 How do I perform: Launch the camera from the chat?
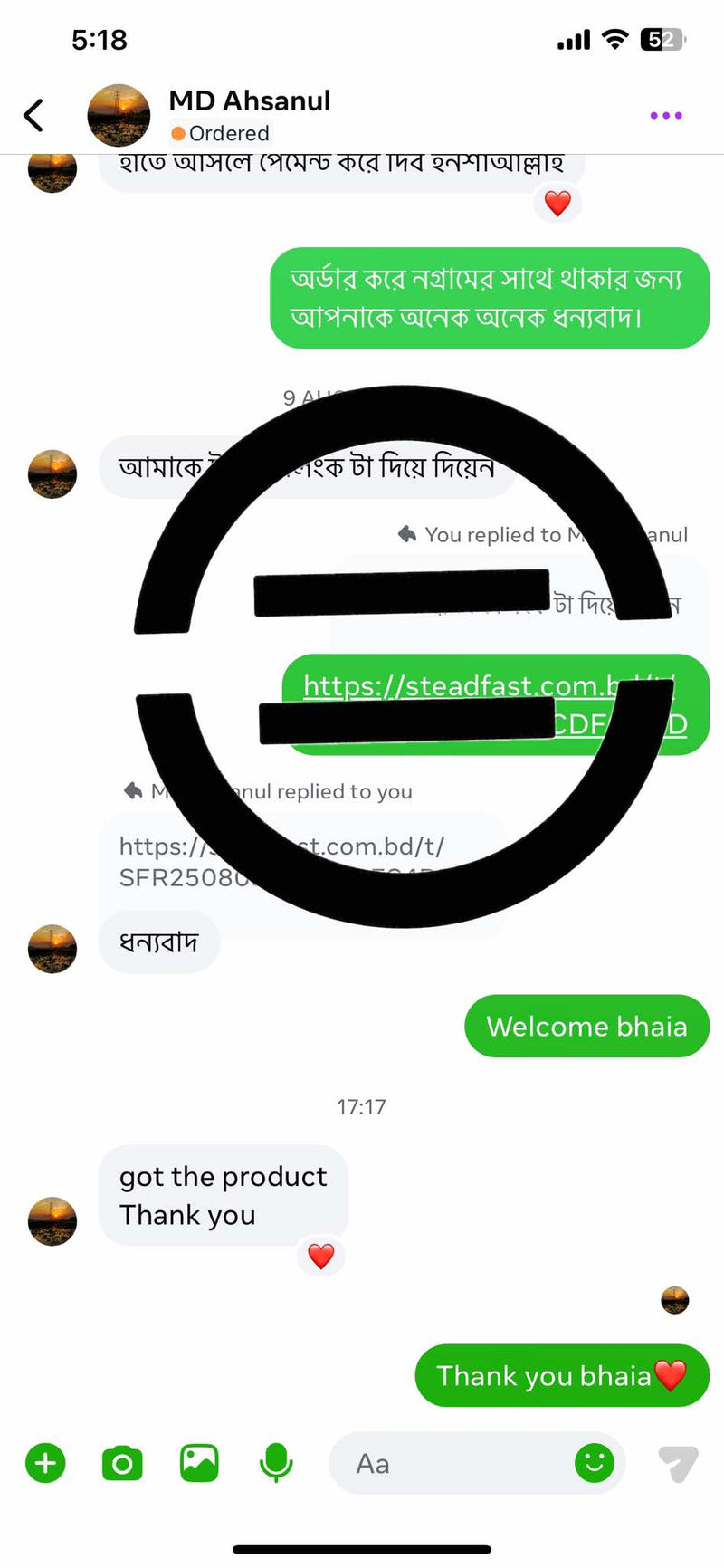coord(122,1463)
